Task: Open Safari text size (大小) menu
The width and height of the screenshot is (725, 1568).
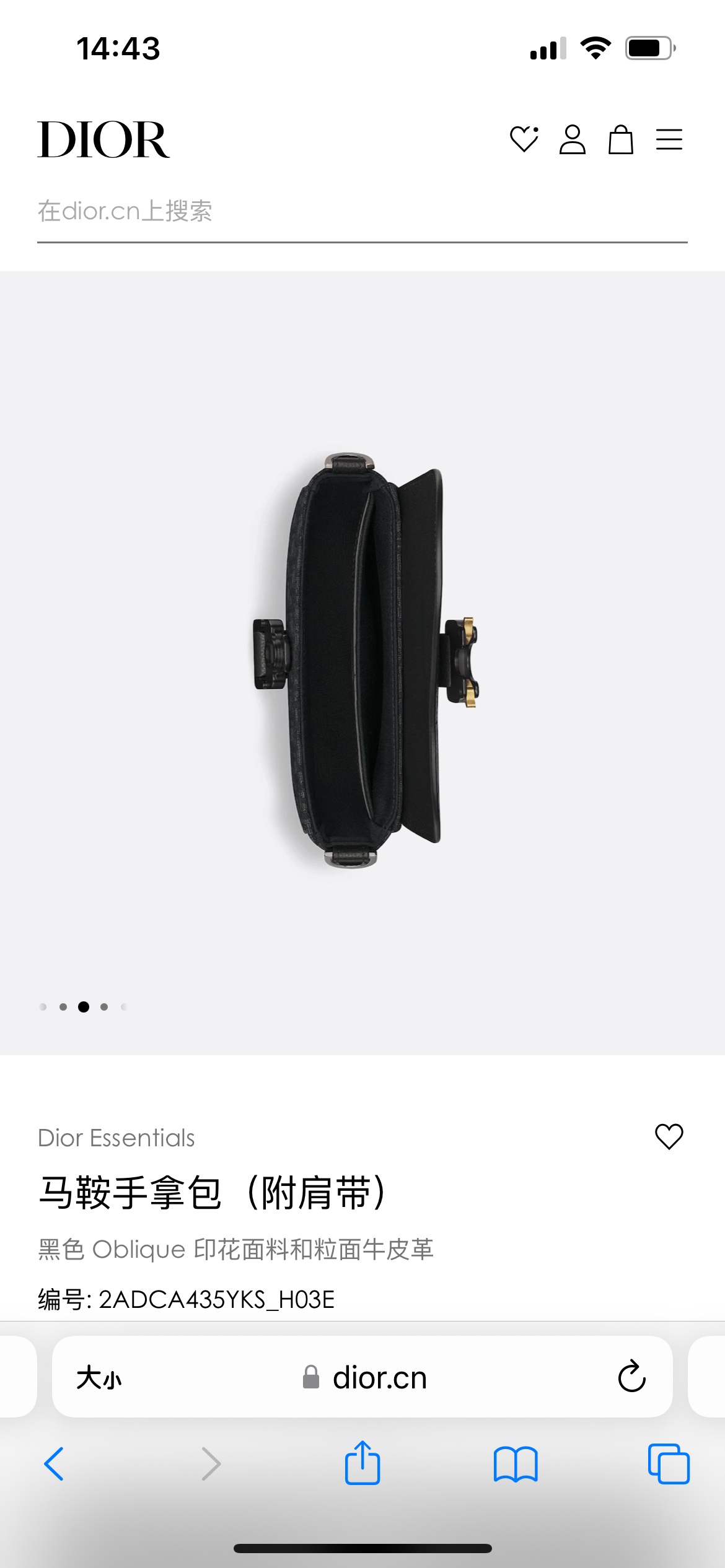Action: [99, 1378]
